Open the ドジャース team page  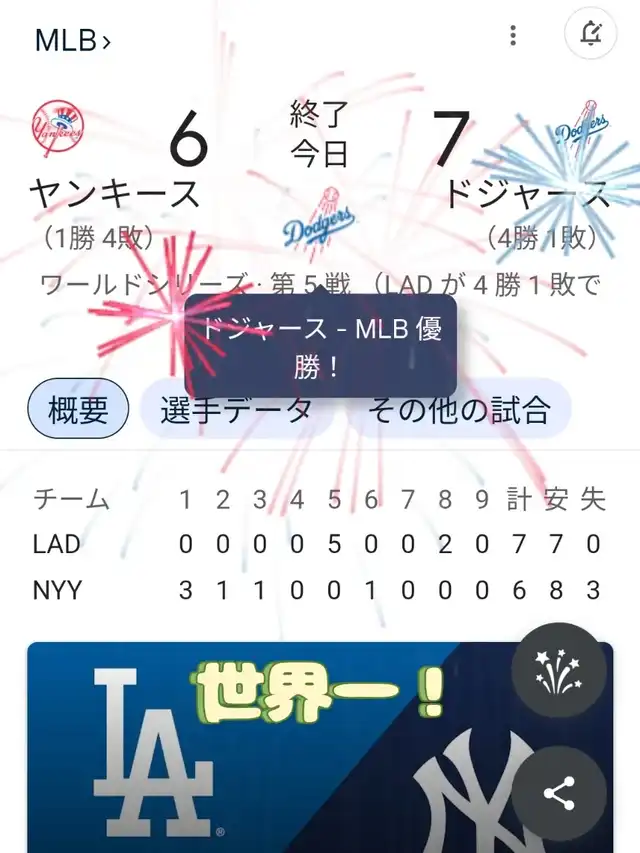click(x=526, y=190)
